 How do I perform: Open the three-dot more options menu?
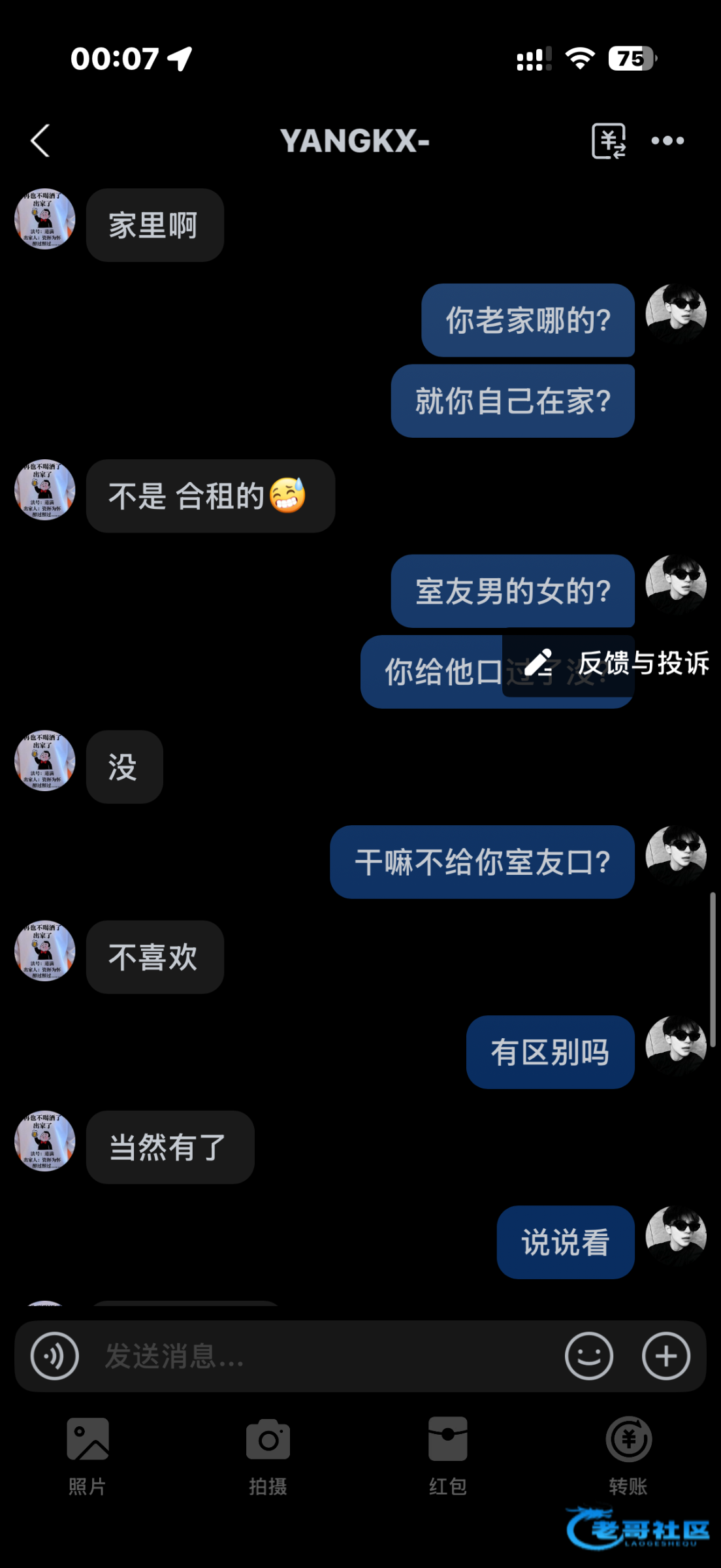click(x=667, y=140)
